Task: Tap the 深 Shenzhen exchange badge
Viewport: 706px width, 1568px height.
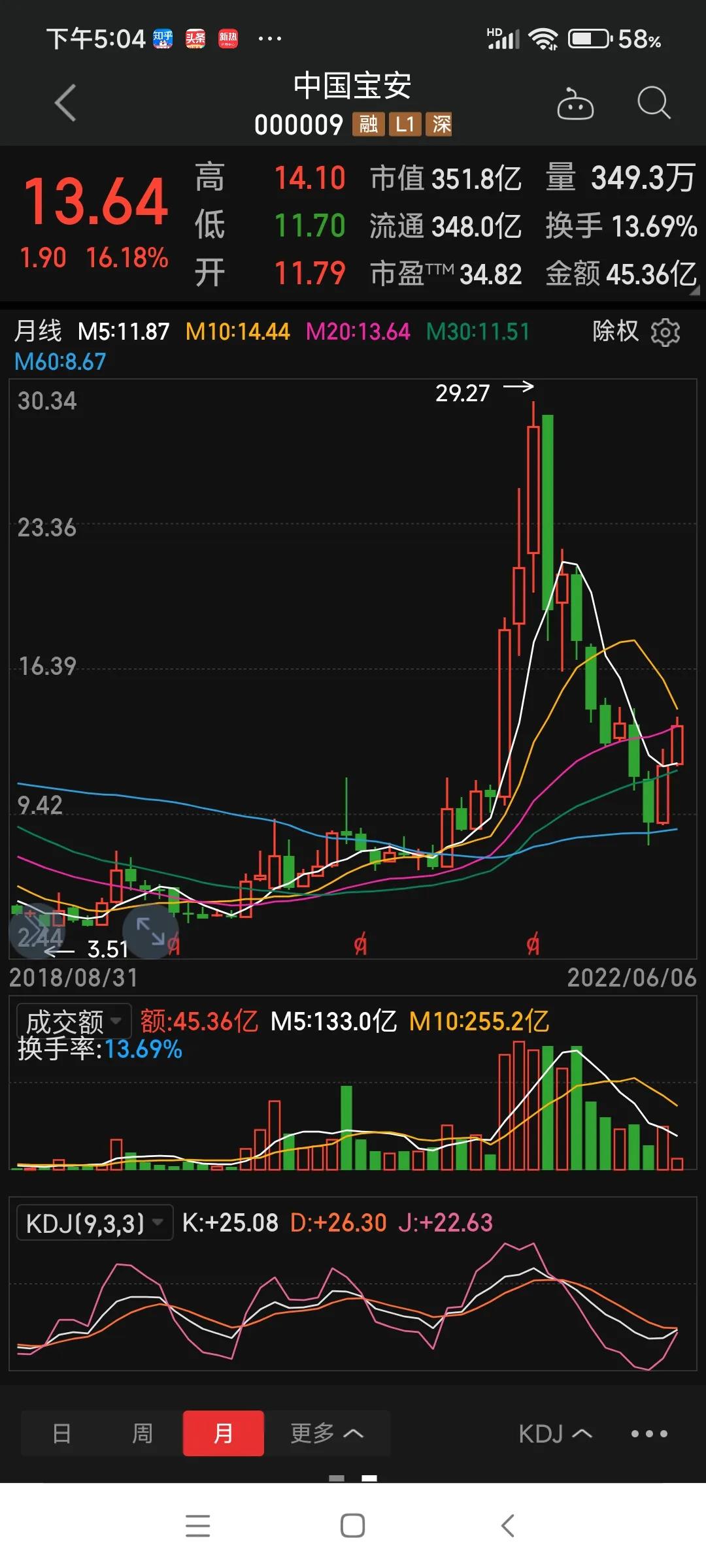Action: 441,124
